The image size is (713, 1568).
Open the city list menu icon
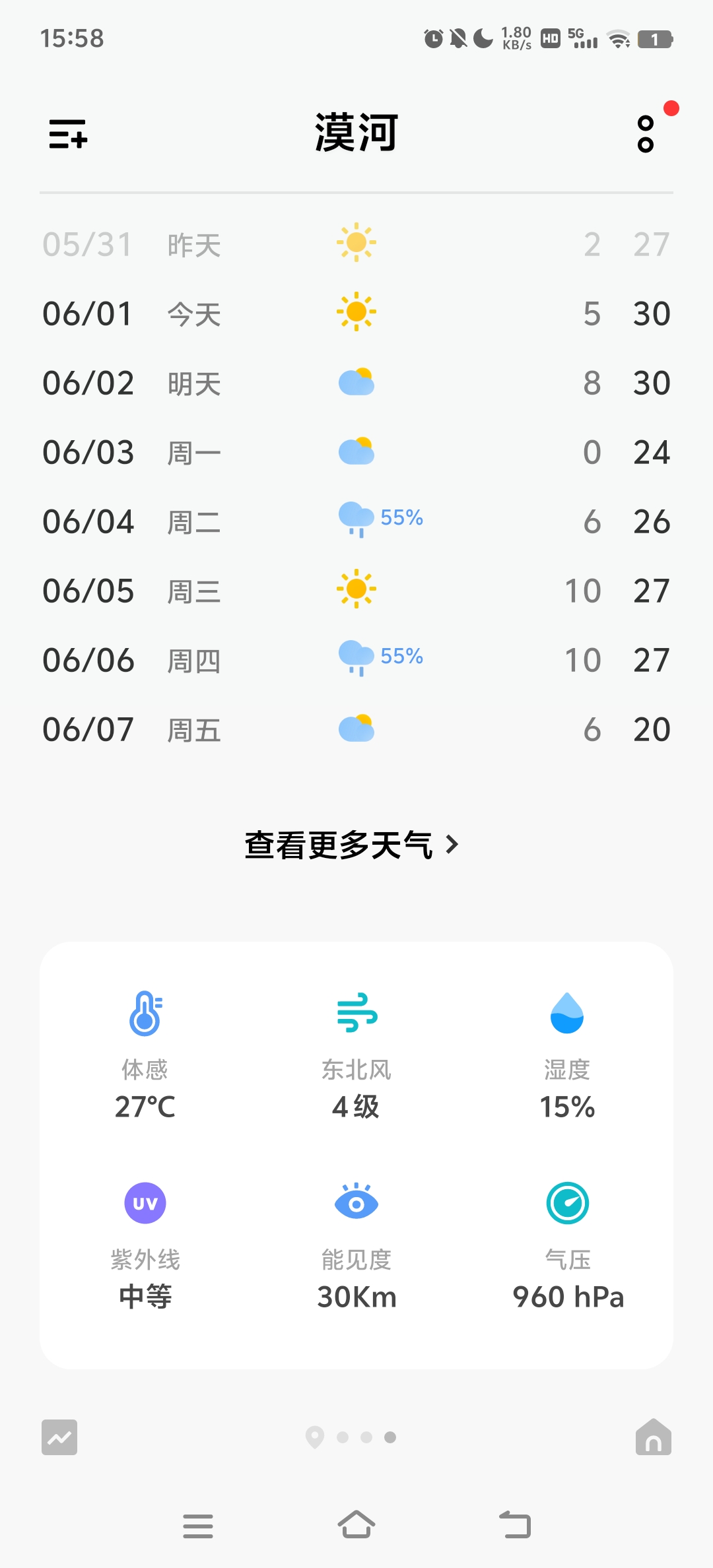point(68,134)
